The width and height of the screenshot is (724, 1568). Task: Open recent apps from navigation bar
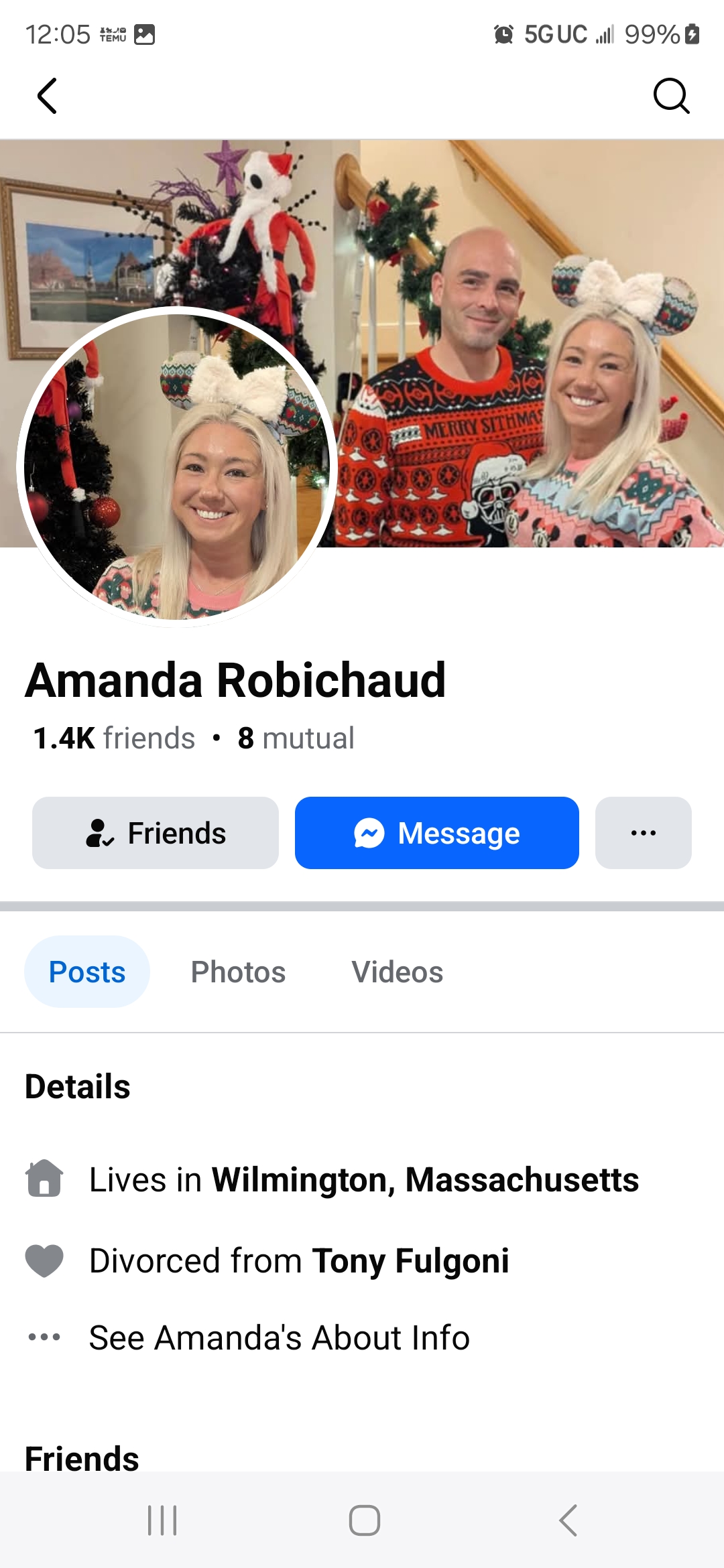coord(162,1520)
